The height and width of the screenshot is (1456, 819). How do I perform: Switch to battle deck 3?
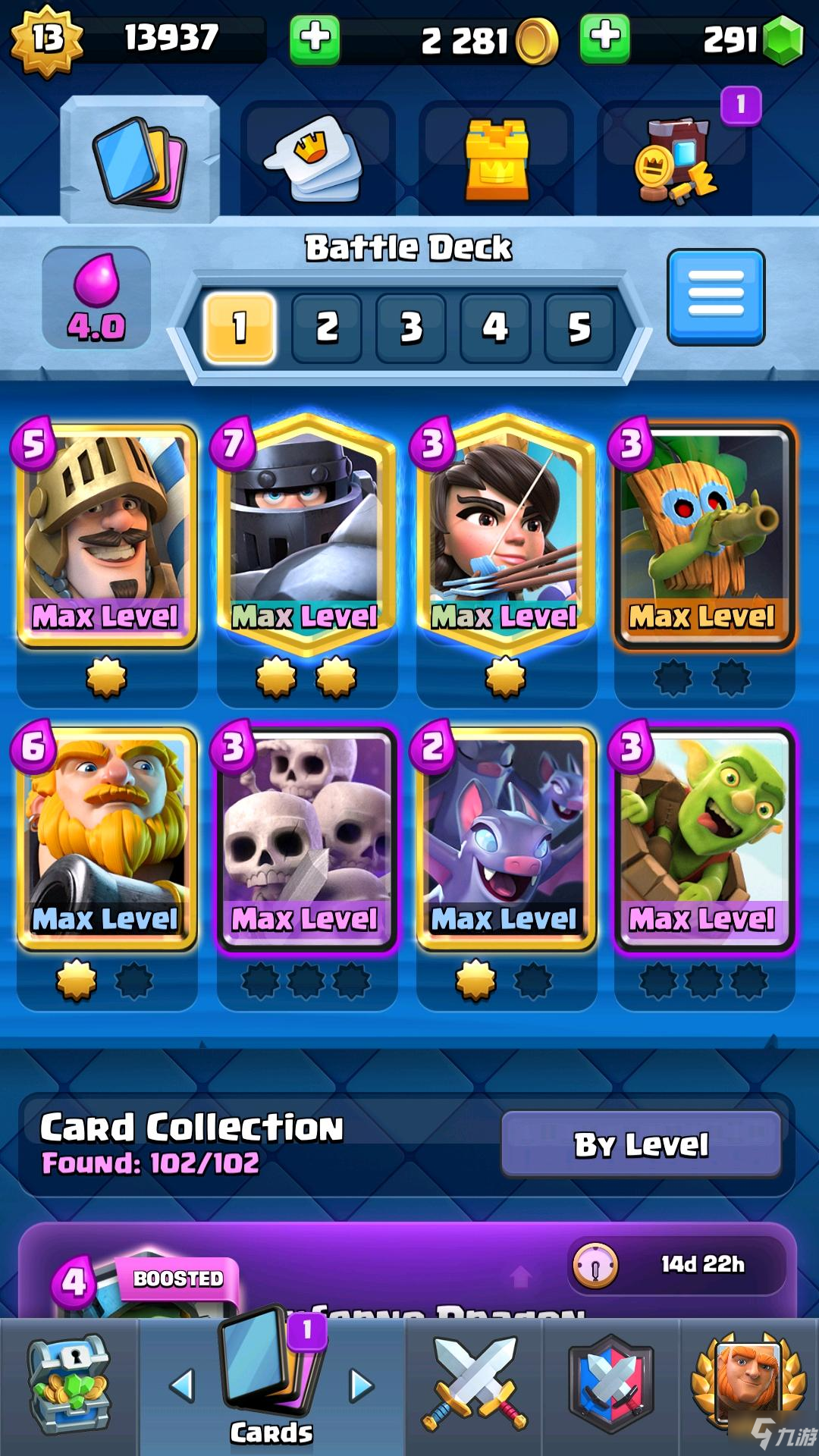[x=411, y=328]
